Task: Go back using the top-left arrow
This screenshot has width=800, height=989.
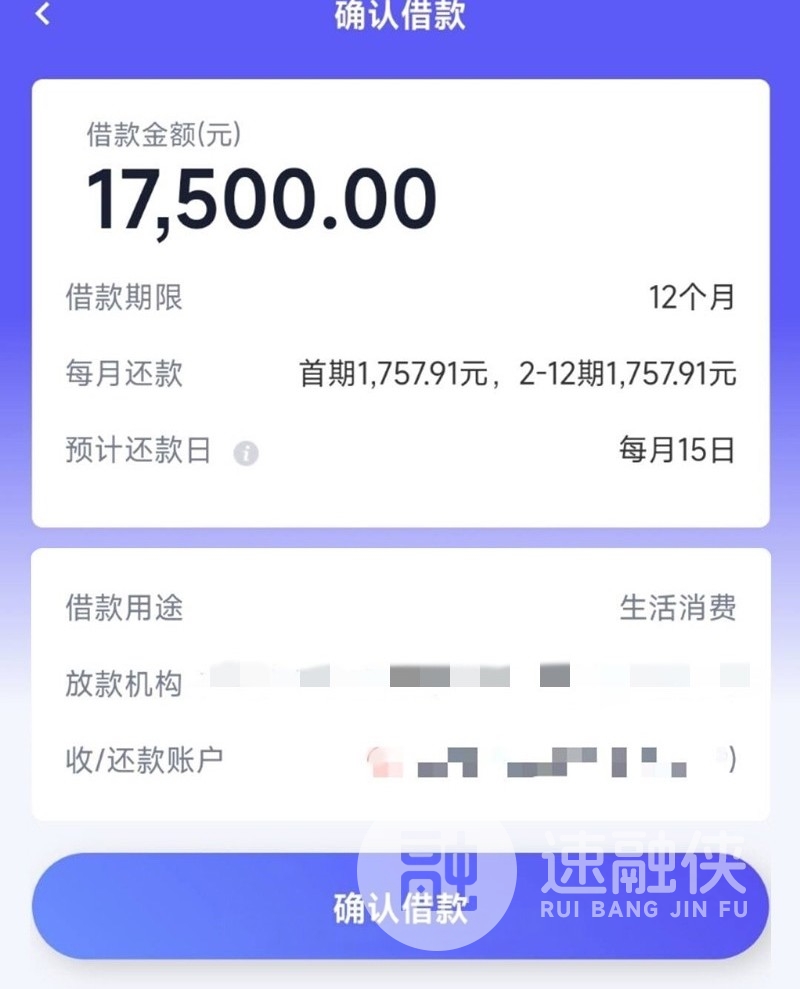Action: (x=43, y=15)
